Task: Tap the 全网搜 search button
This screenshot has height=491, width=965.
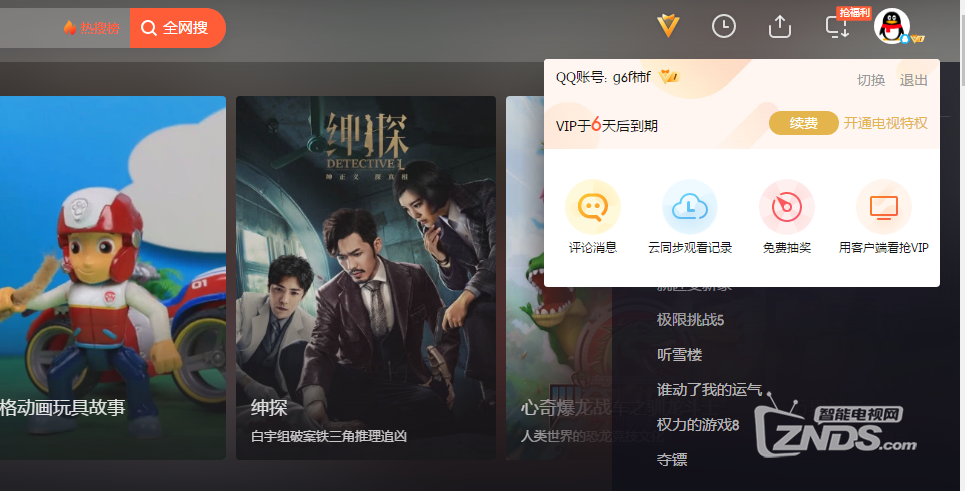Action: 177,28
